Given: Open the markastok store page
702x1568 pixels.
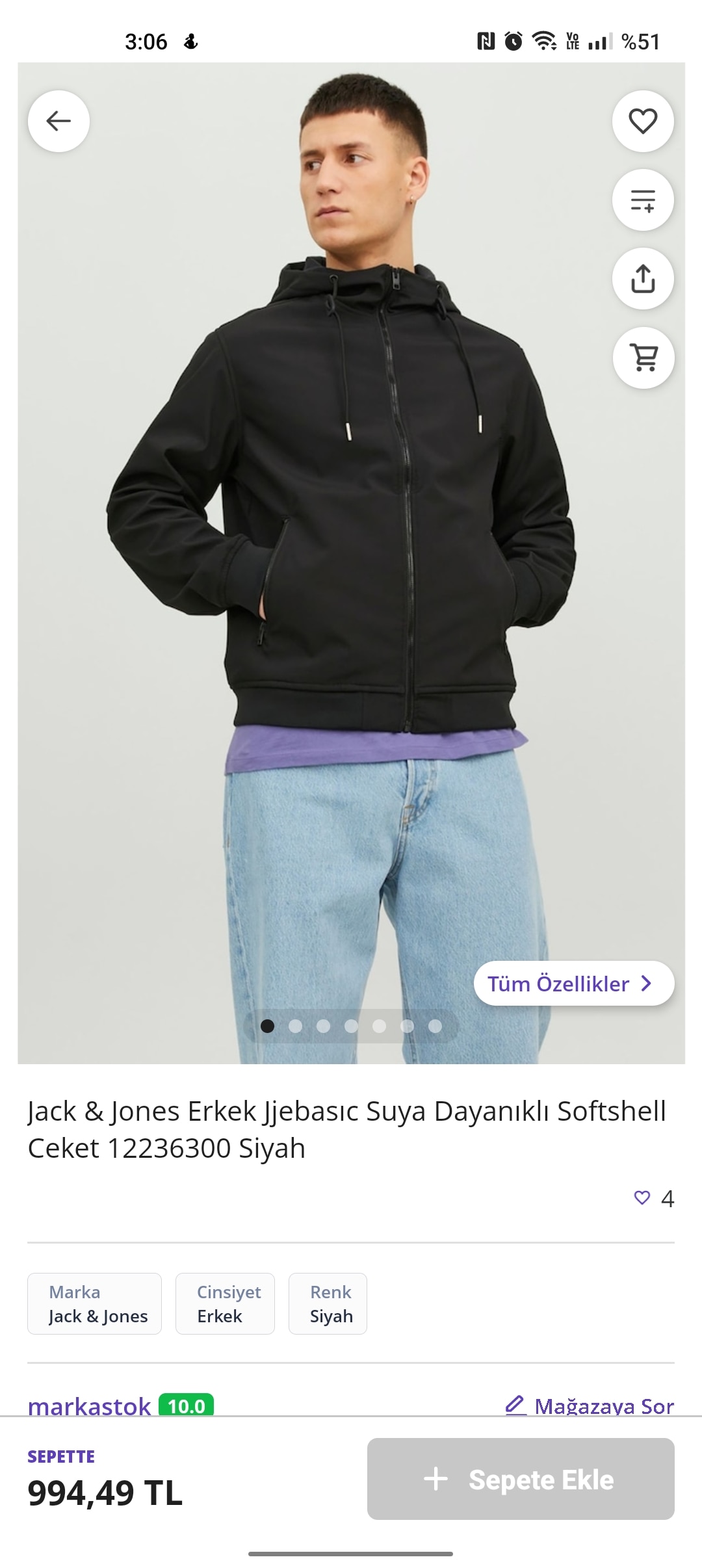Looking at the screenshot, I should [x=90, y=1405].
